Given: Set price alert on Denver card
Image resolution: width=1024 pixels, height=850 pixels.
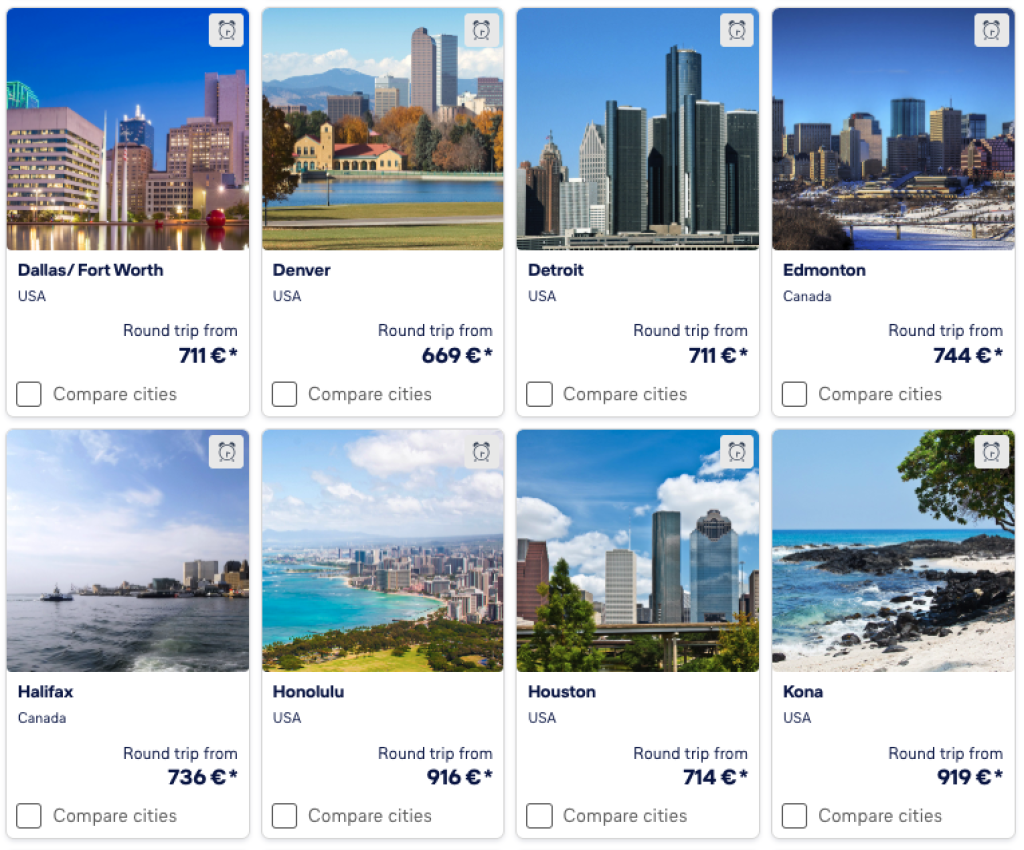Looking at the screenshot, I should click(x=481, y=30).
